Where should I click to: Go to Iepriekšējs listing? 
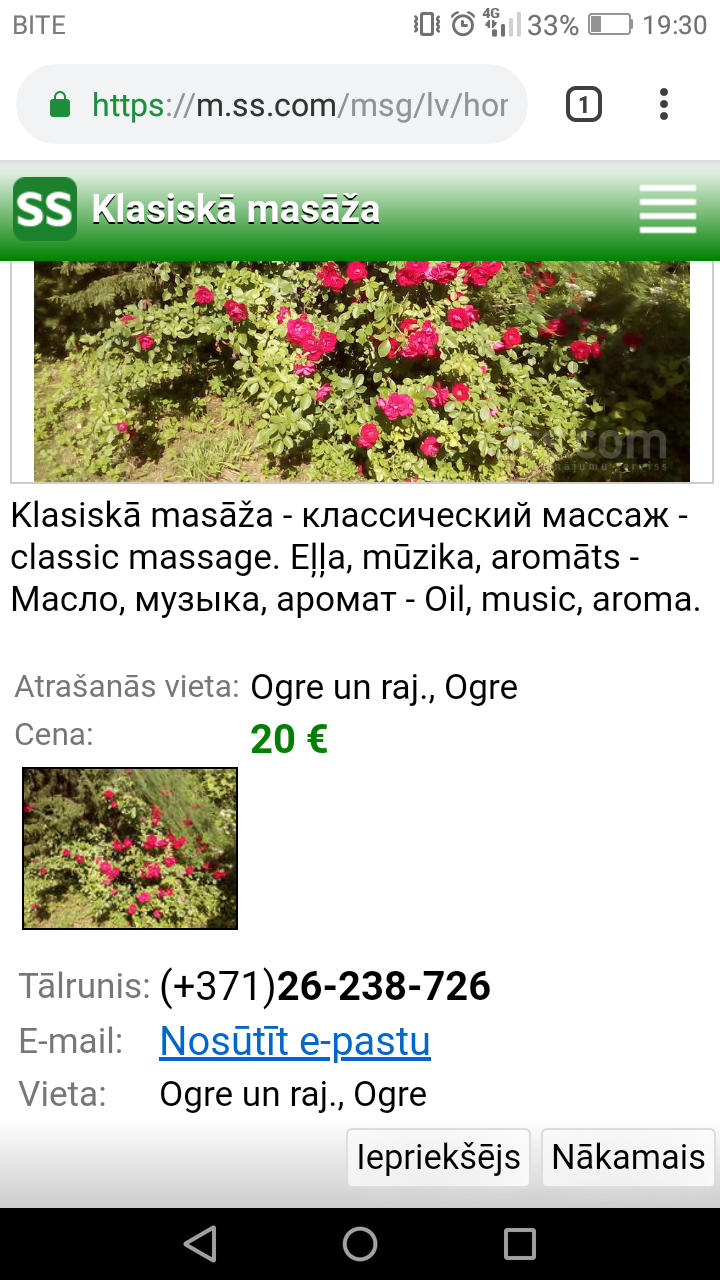[x=438, y=1157]
